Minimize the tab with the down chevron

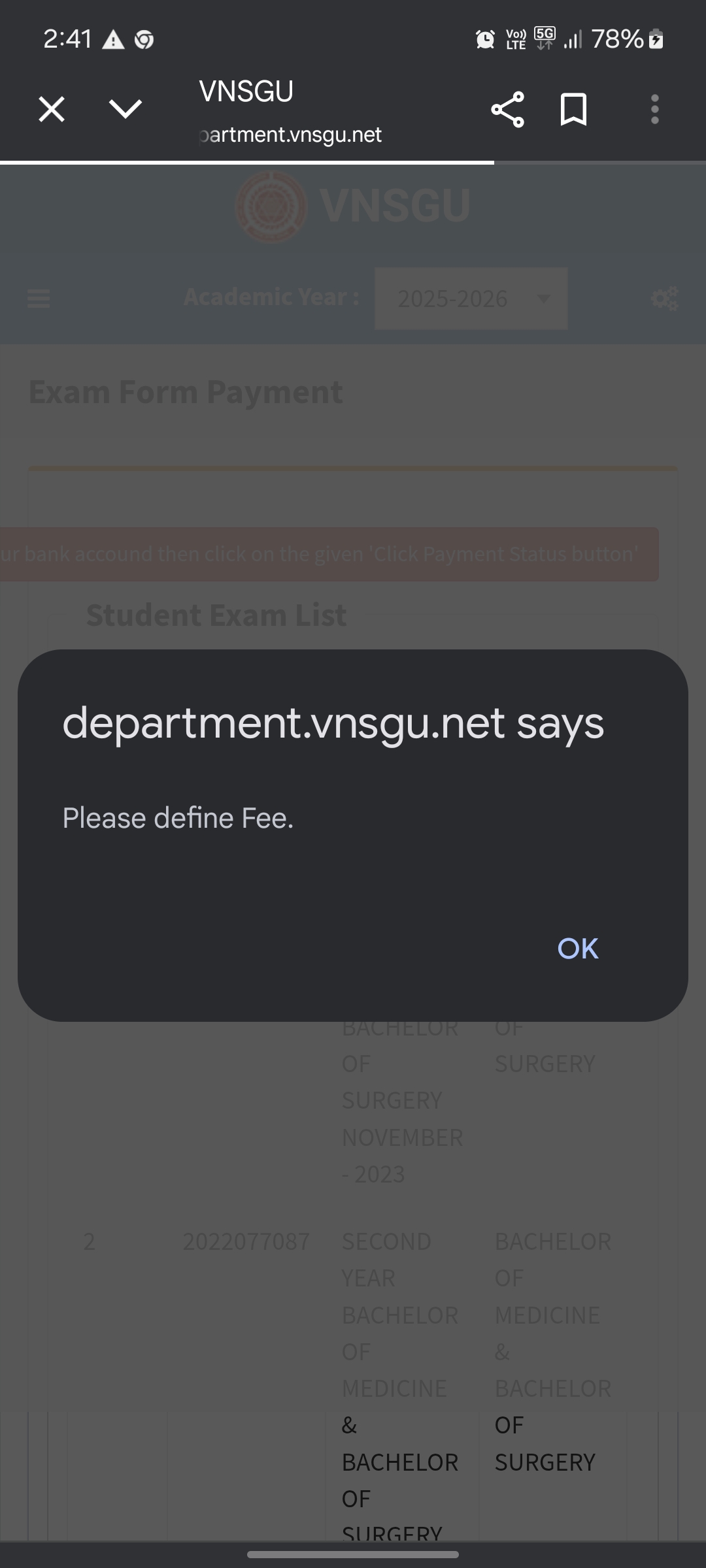click(x=126, y=109)
